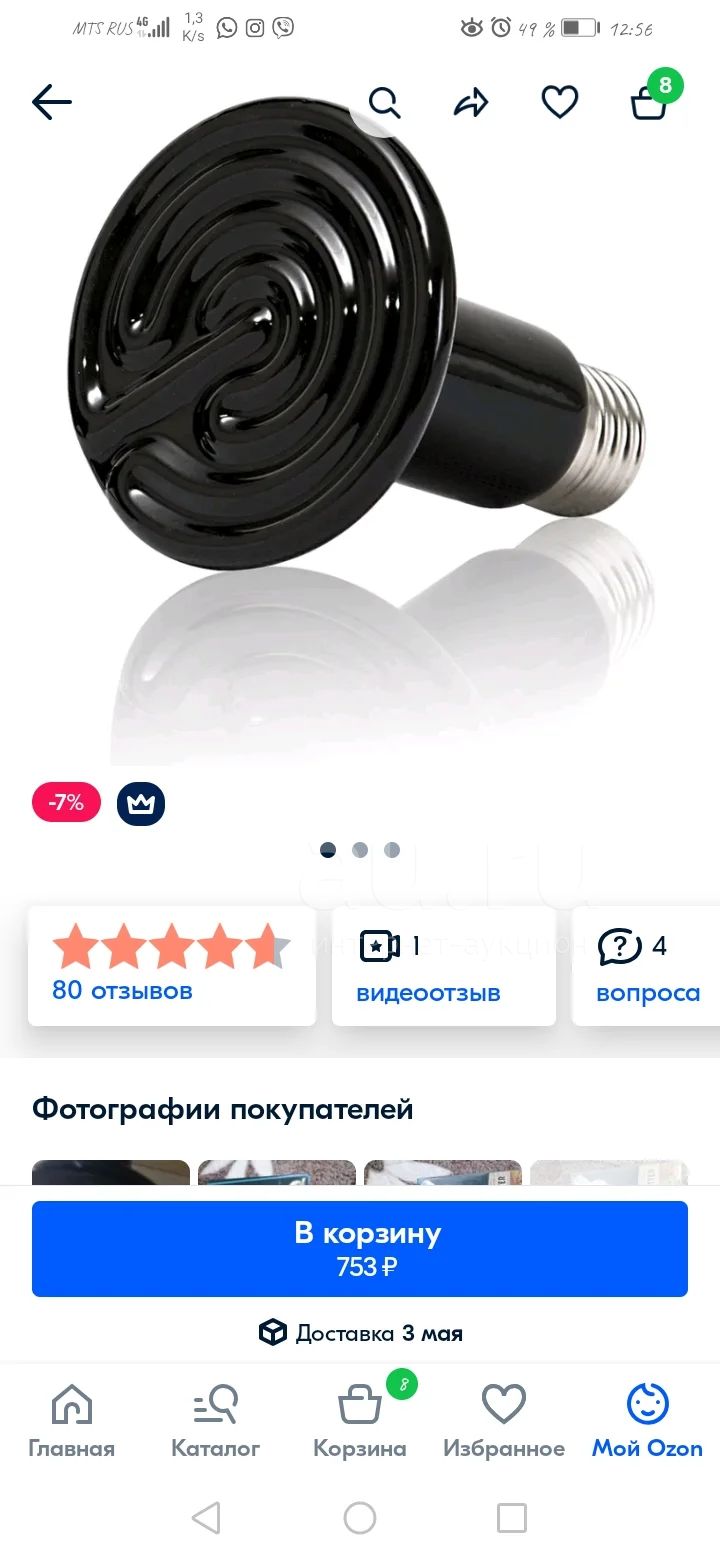Image resolution: width=720 pixels, height=1560 pixels.
Task: Tap the system home button
Action: tap(360, 1518)
